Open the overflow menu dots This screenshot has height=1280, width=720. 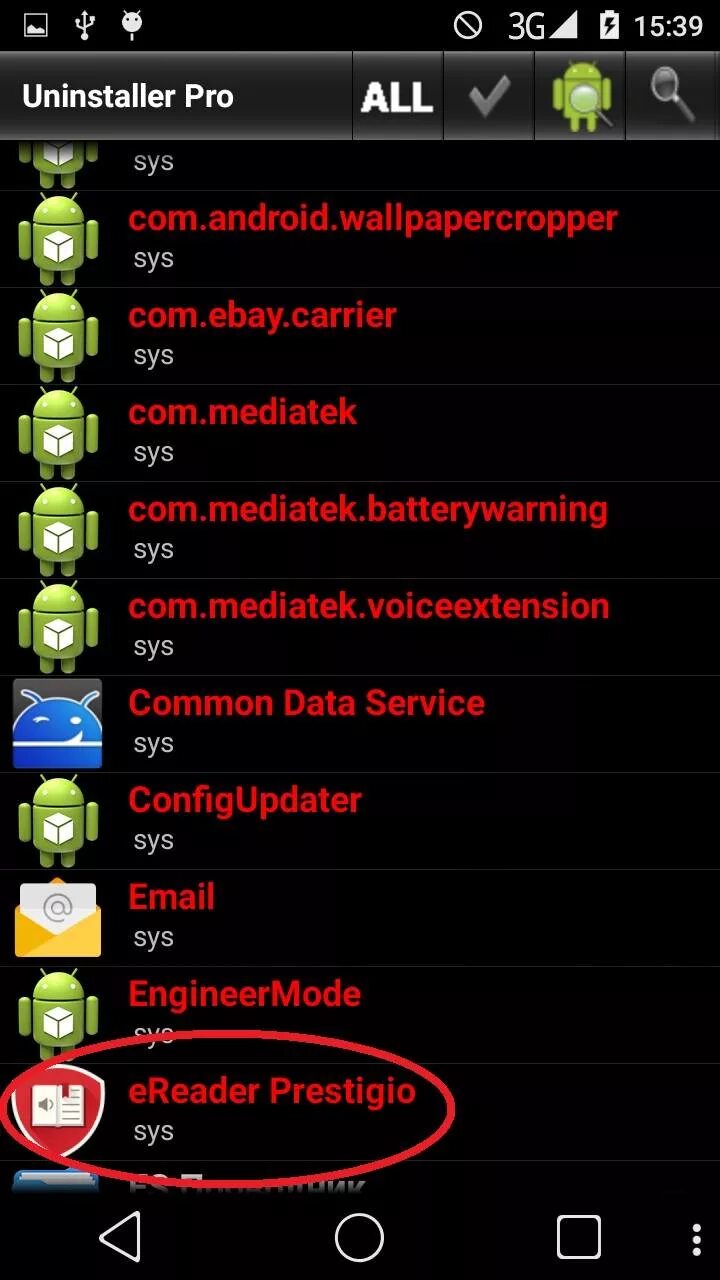pyautogui.click(x=697, y=1238)
